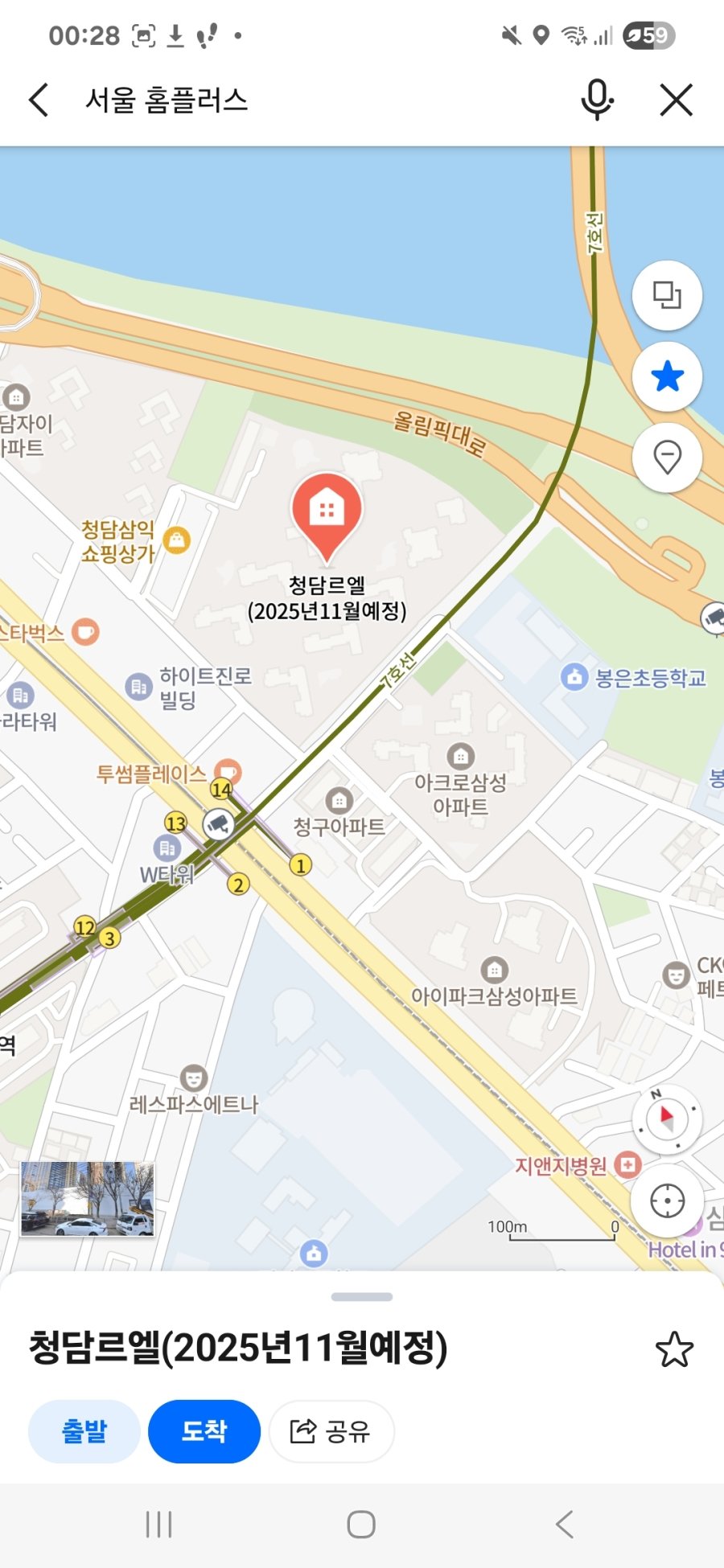Clear the search with X
This screenshot has height=1568, width=724.
coord(676,101)
